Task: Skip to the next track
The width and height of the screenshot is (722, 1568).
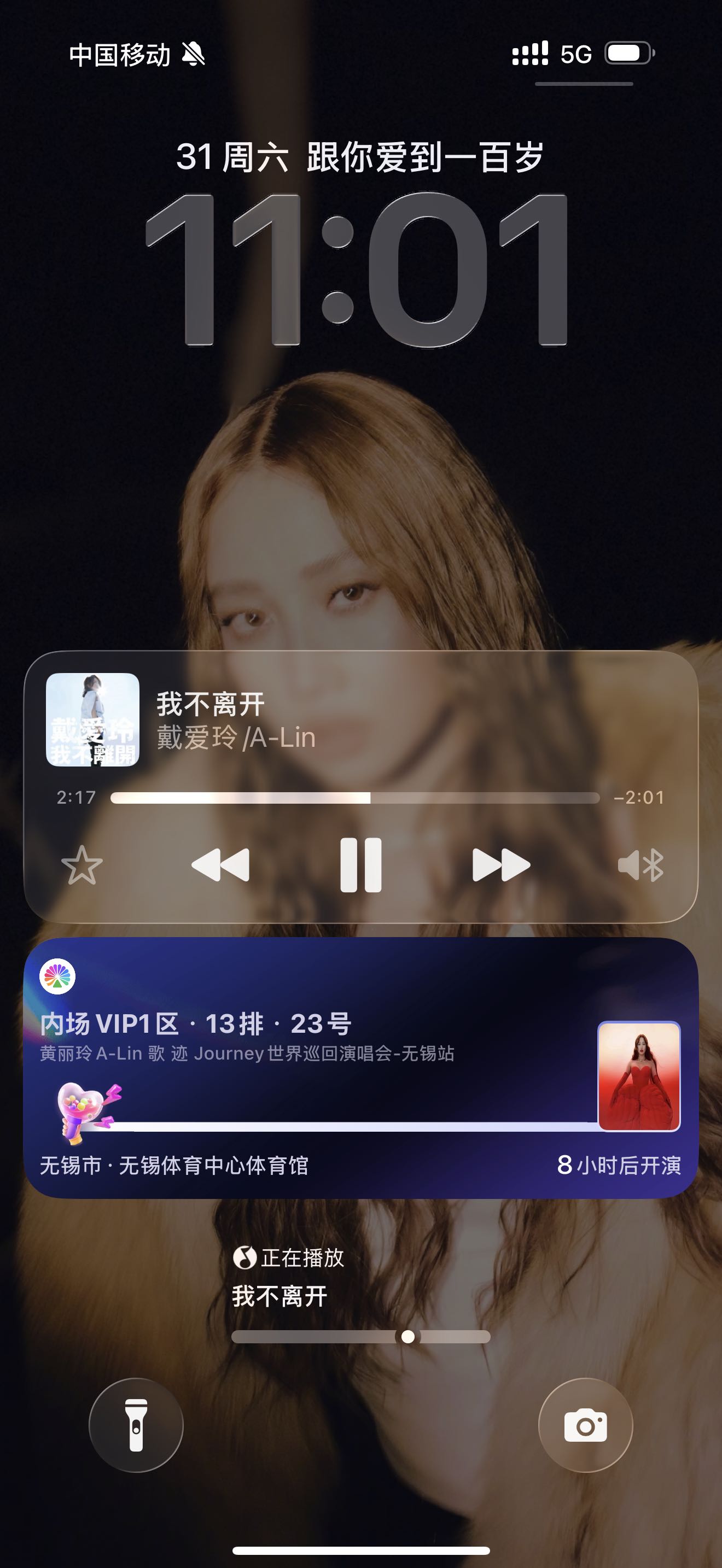Action: (x=501, y=864)
